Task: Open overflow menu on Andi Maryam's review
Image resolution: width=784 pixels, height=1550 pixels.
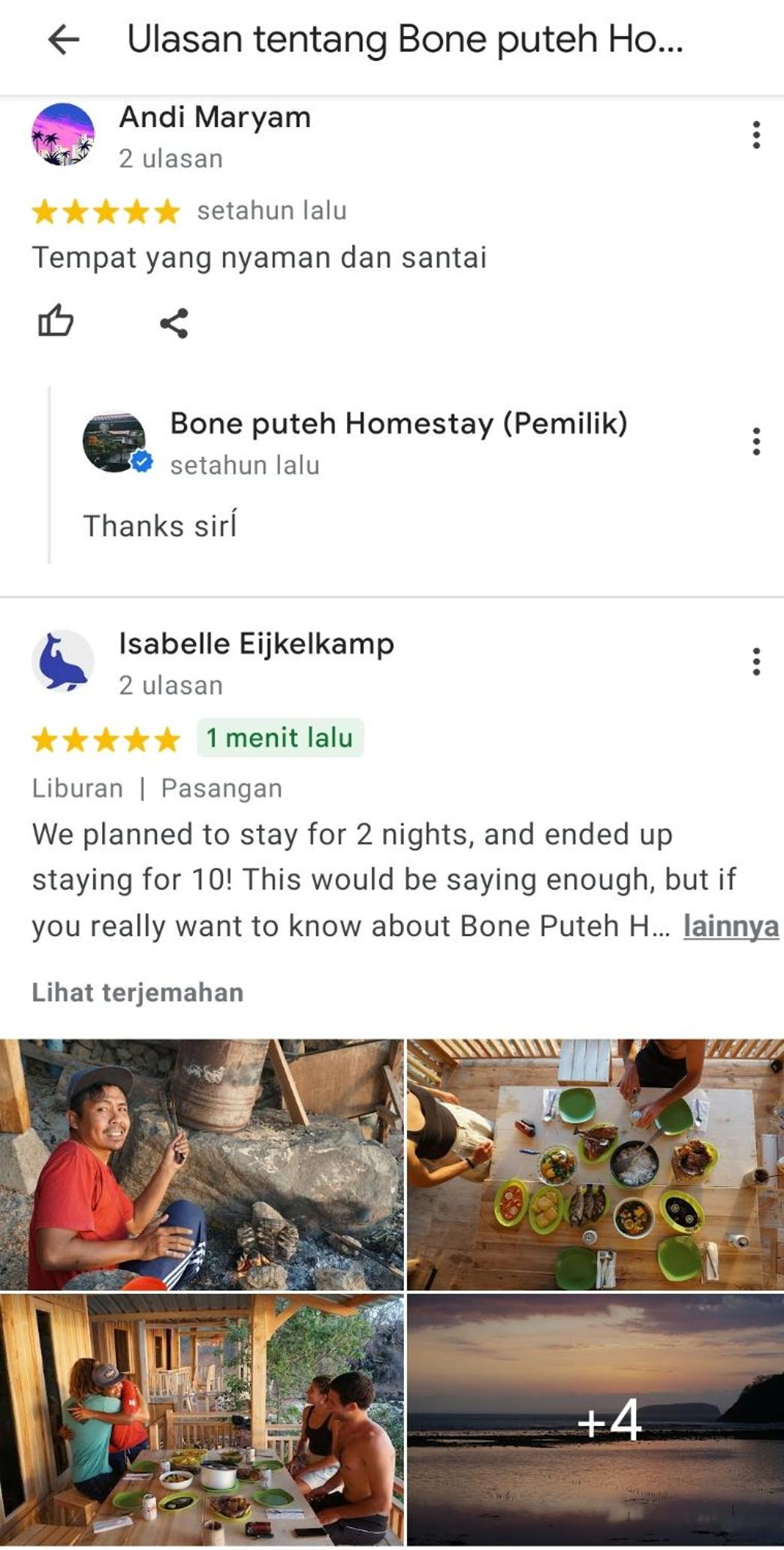Action: 756,135
